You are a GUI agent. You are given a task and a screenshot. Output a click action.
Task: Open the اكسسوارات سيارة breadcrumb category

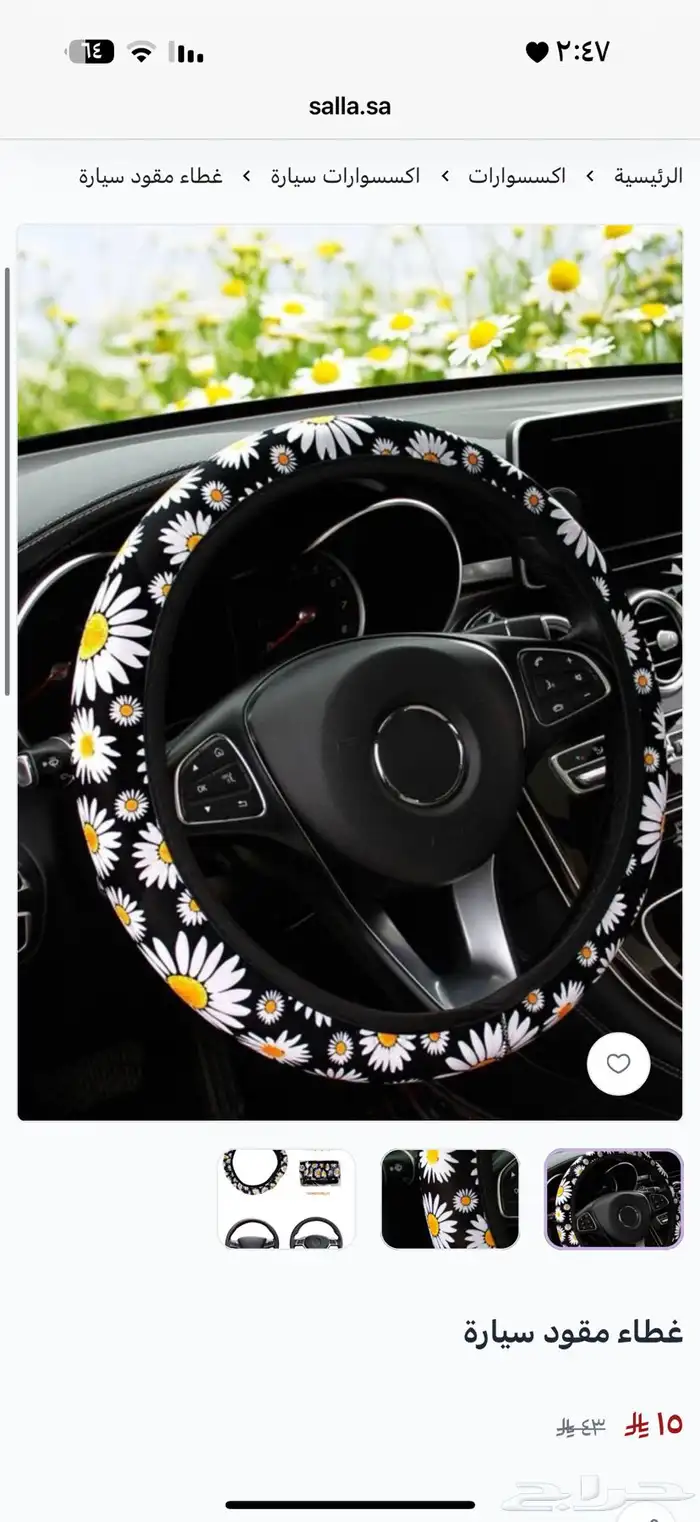point(345,176)
